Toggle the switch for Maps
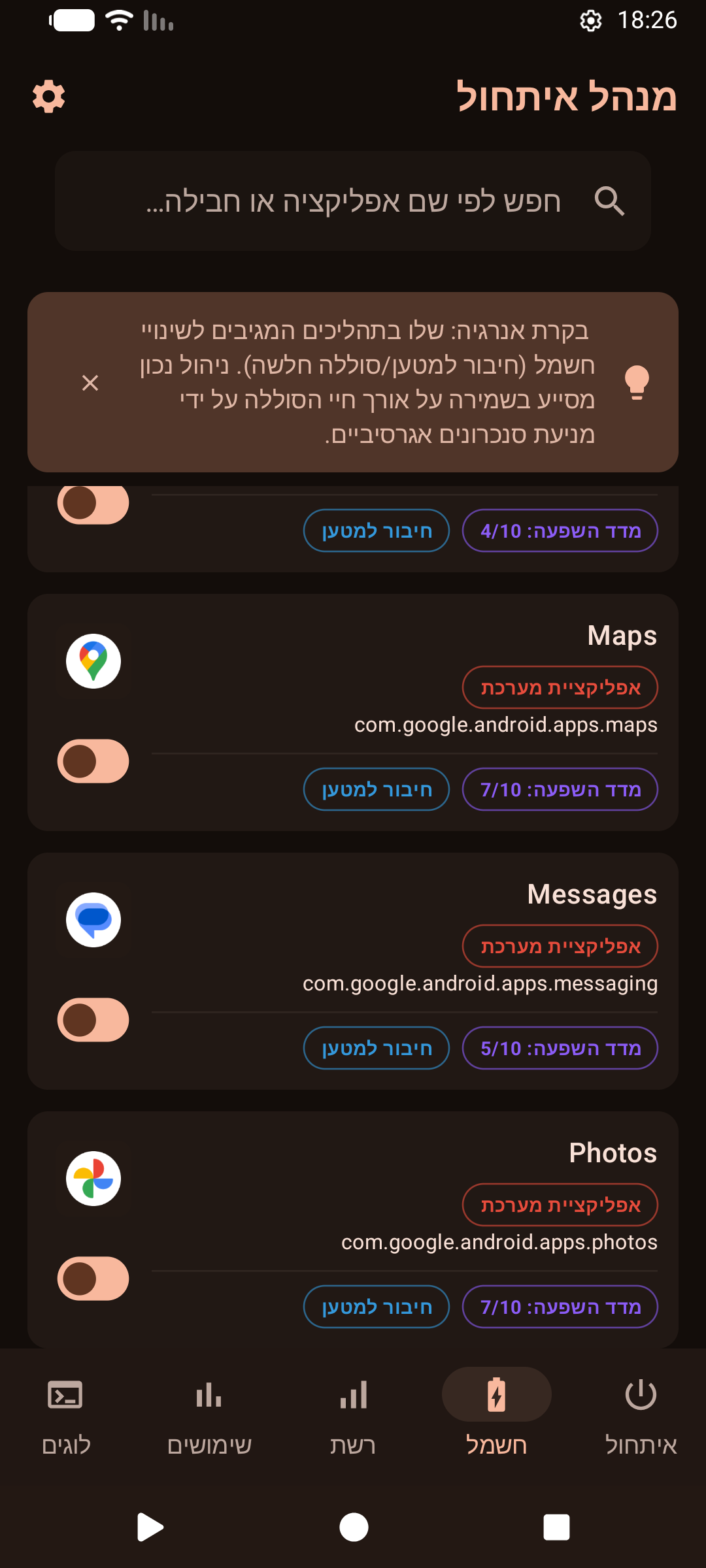Image resolution: width=706 pixels, height=1568 pixels. pos(93,761)
